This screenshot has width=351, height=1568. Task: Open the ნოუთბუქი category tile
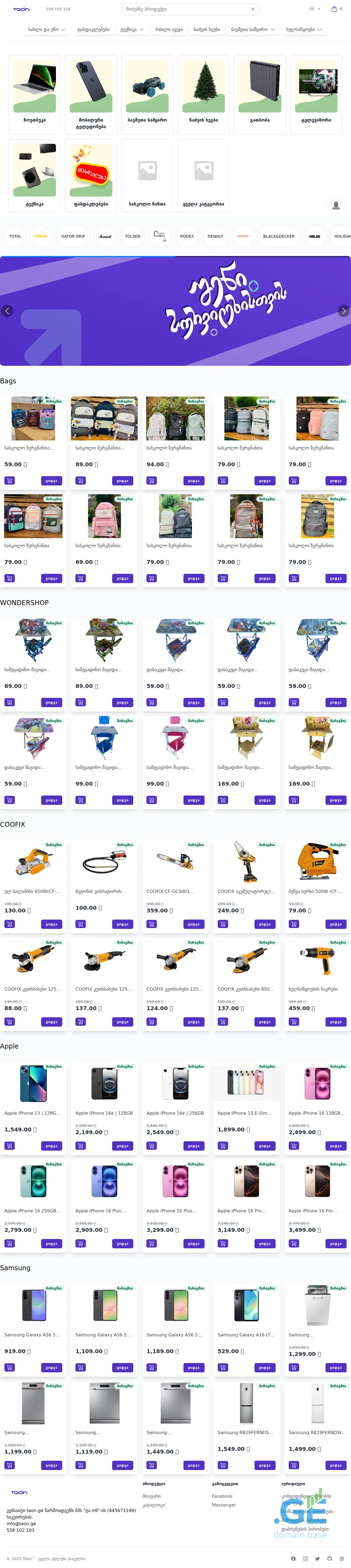(35, 94)
